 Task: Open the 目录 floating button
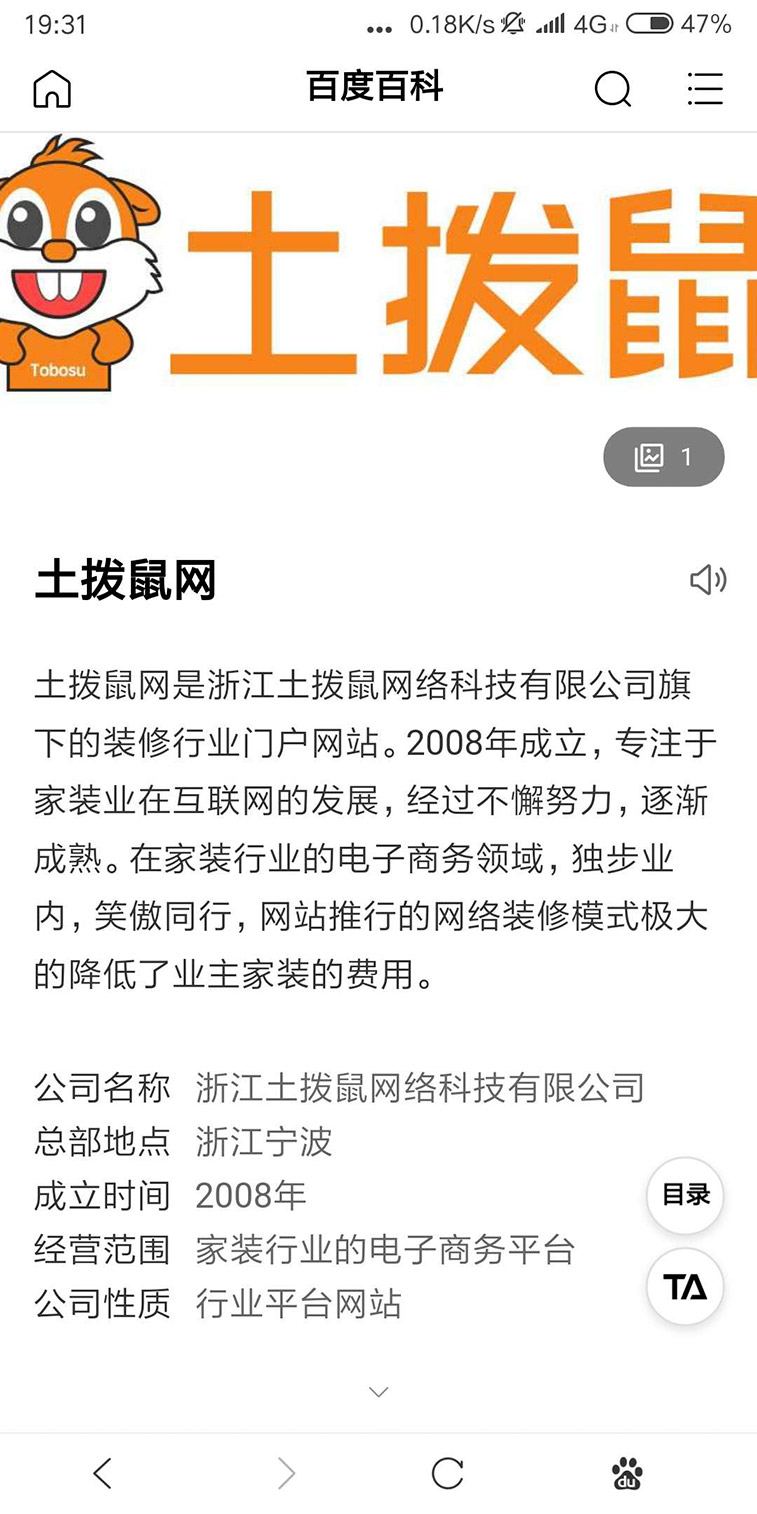click(685, 1195)
